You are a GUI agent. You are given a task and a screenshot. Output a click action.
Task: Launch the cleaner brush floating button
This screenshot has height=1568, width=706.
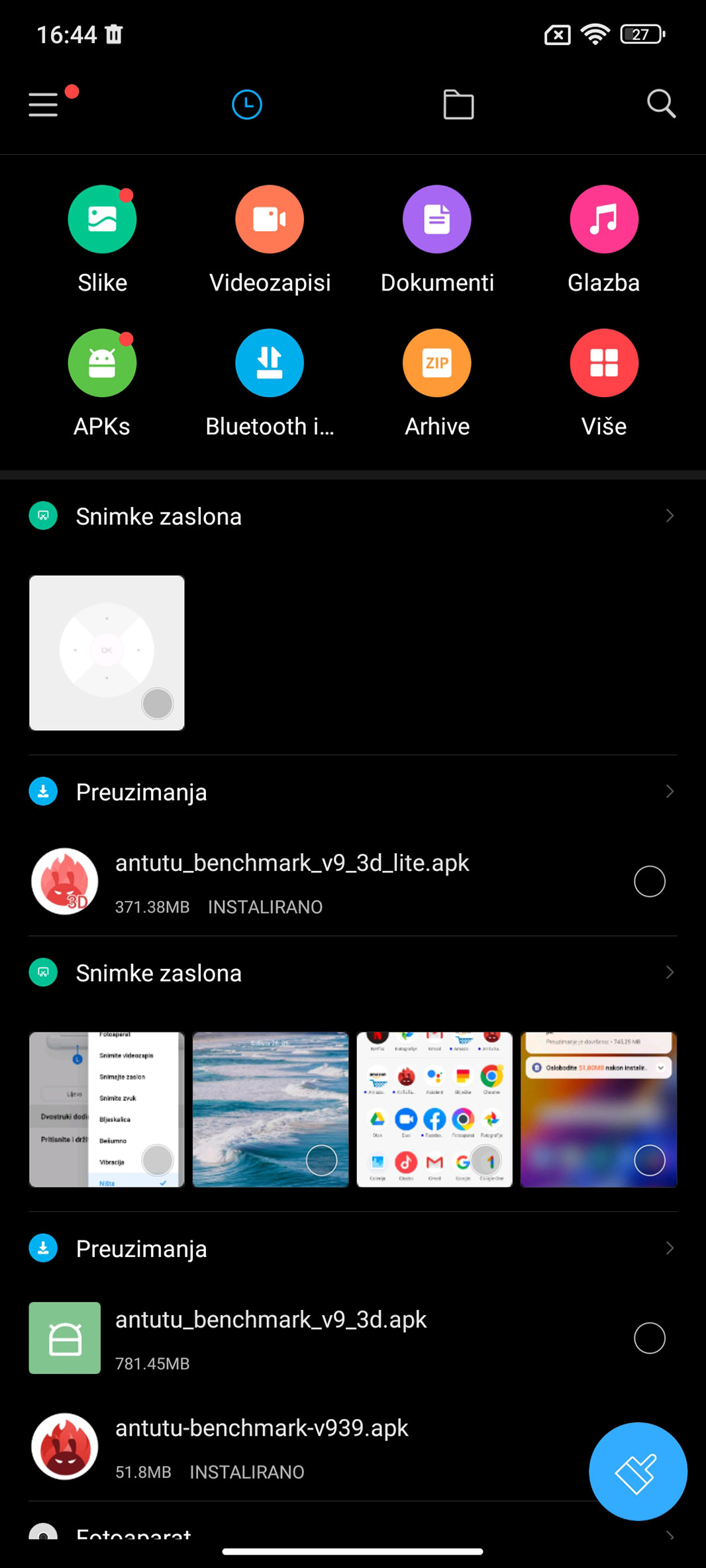click(638, 1471)
